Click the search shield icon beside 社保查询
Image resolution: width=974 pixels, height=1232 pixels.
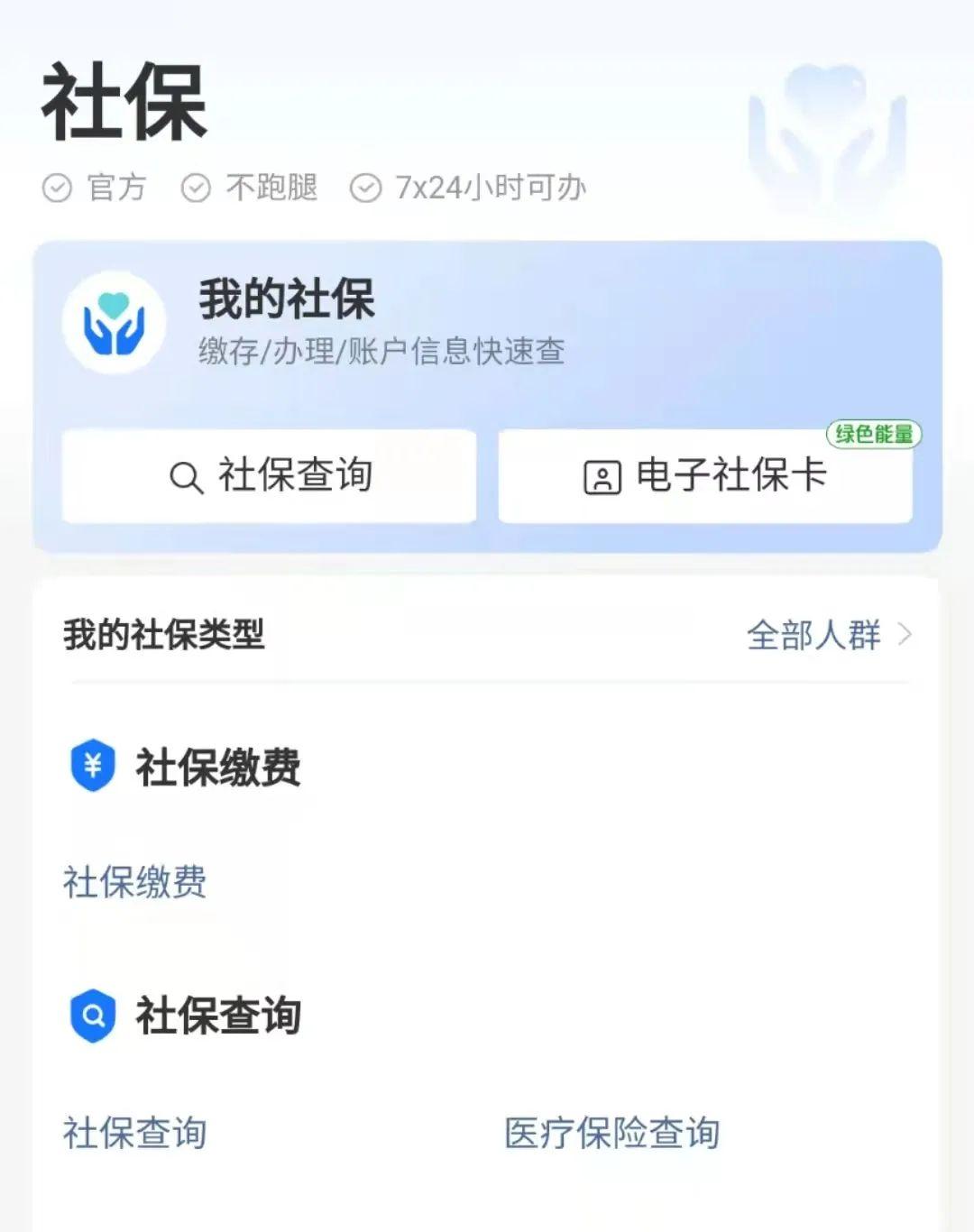[93, 1016]
